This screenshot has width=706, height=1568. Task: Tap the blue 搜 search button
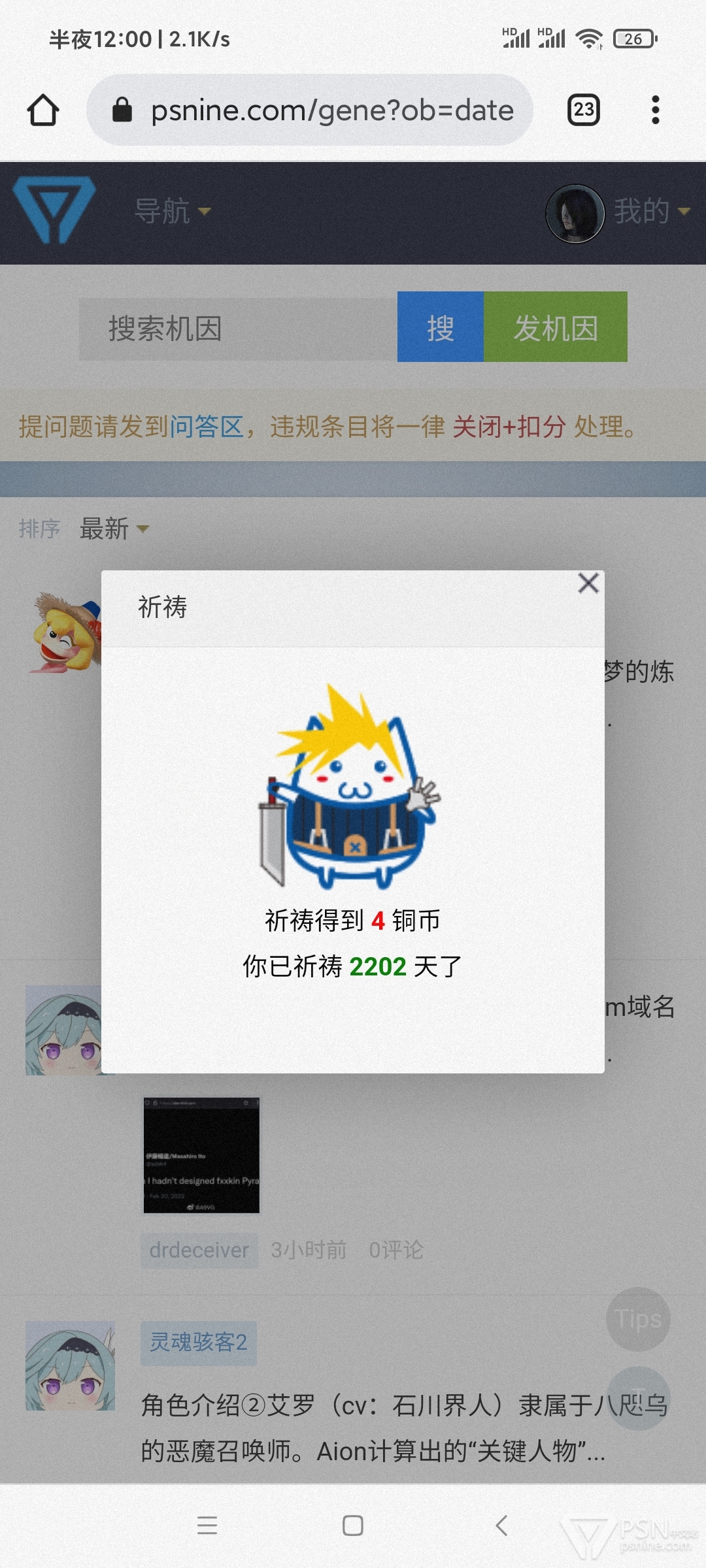click(441, 327)
